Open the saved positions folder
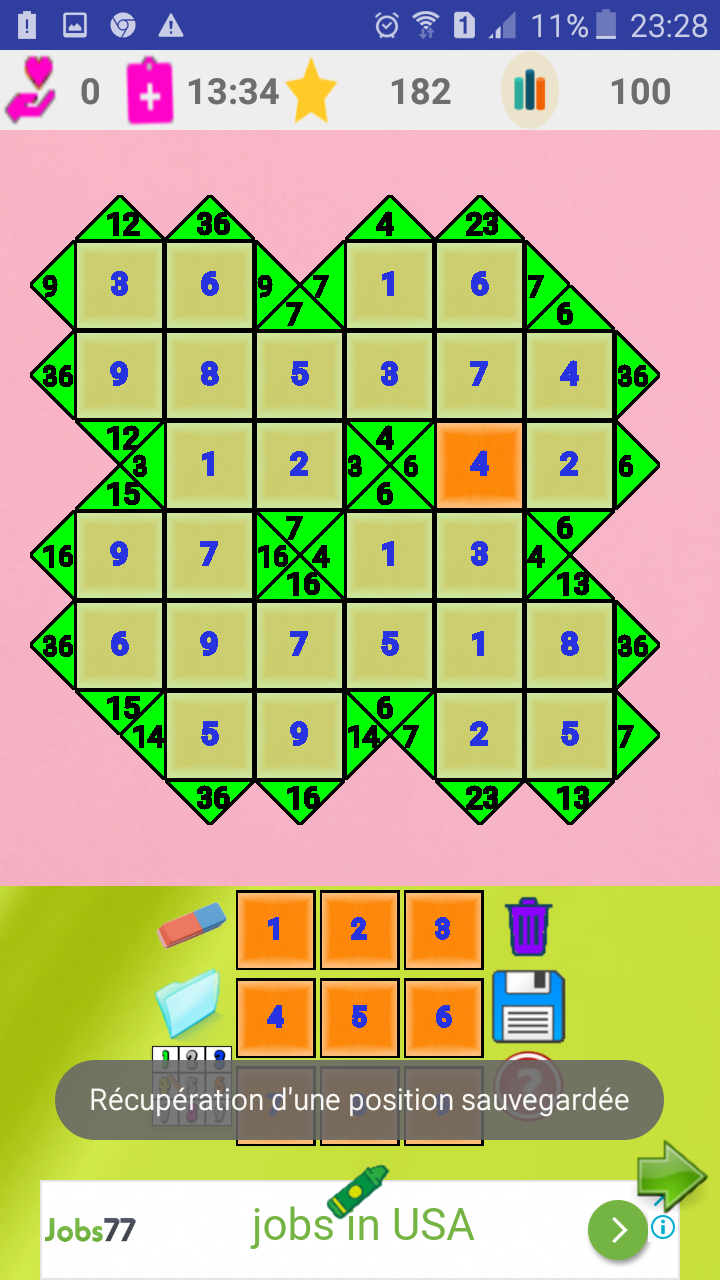The width and height of the screenshot is (720, 1280). point(188,1003)
